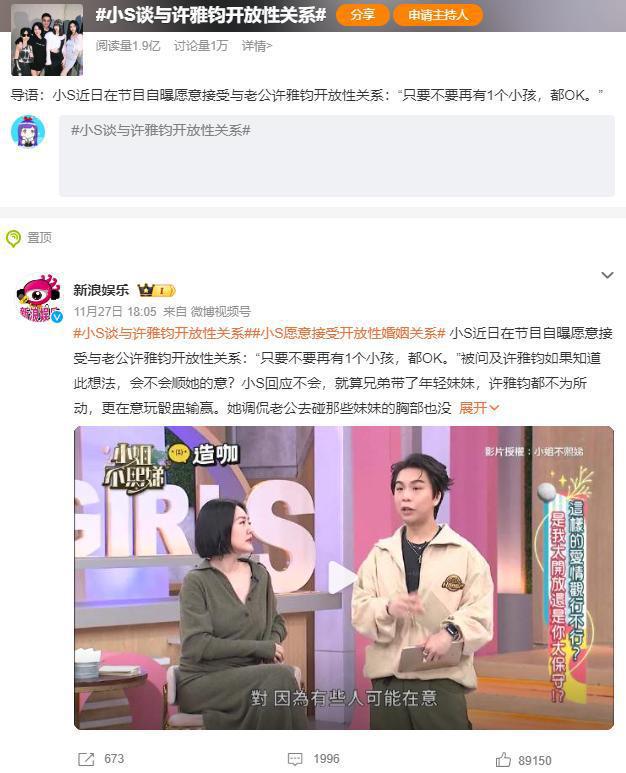Open the post options chevron
The image size is (626, 773).
(x=606, y=275)
